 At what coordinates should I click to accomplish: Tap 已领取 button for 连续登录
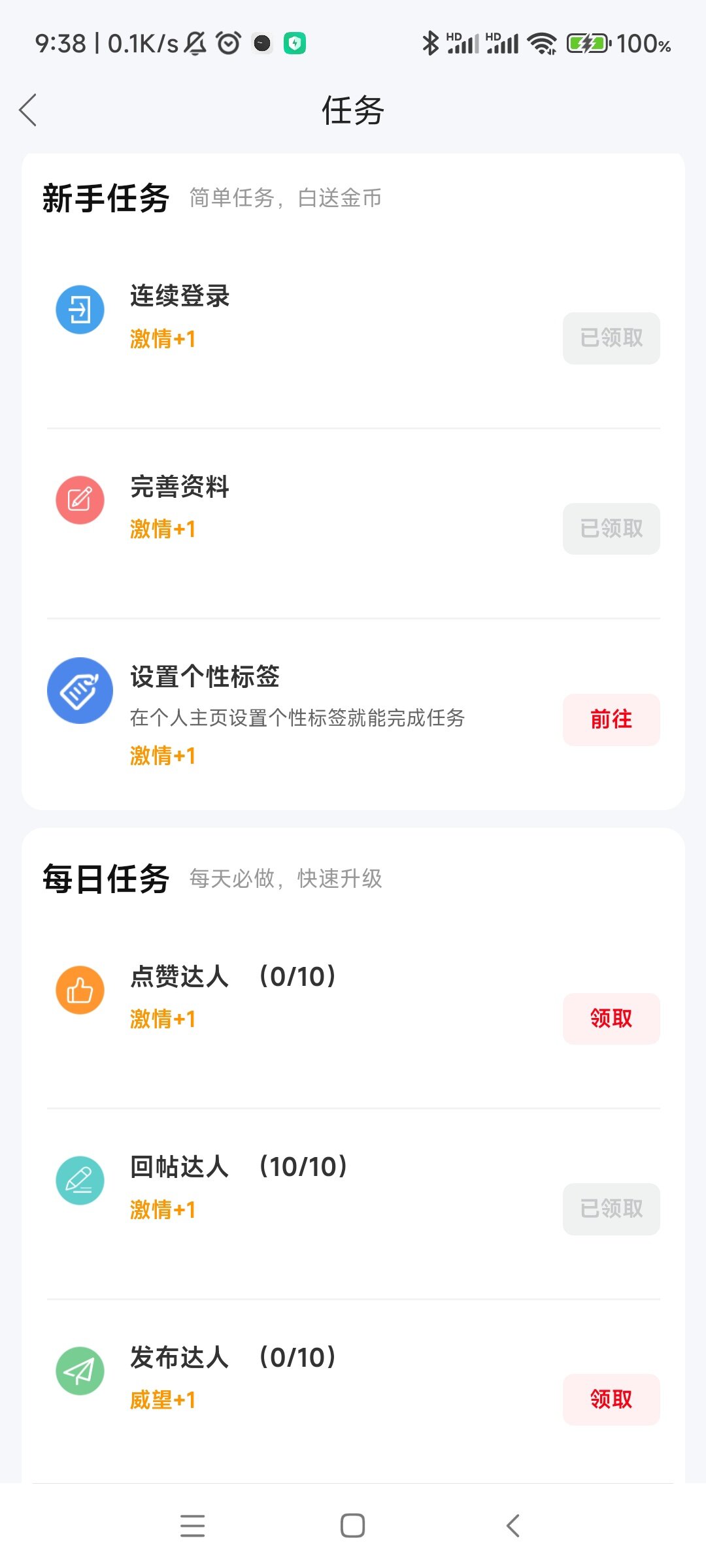pyautogui.click(x=611, y=338)
